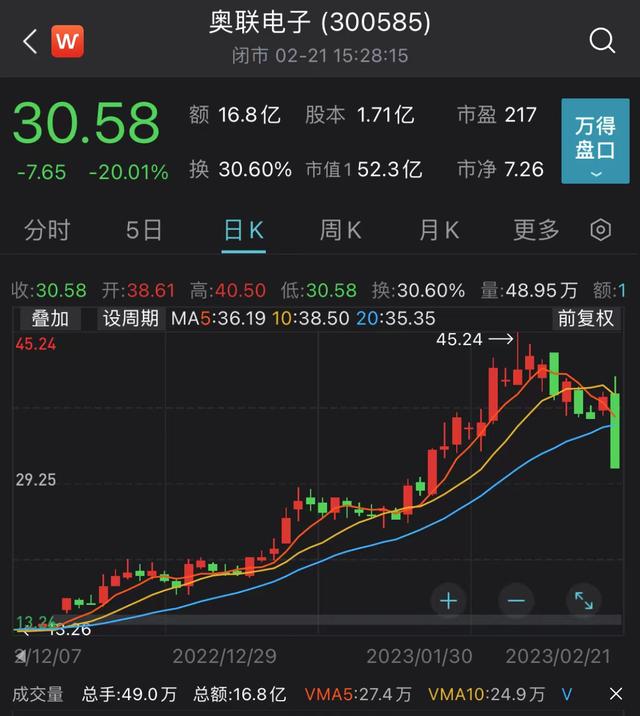640x716 pixels.
Task: Switch to the 周K chart tab
Action: point(340,231)
